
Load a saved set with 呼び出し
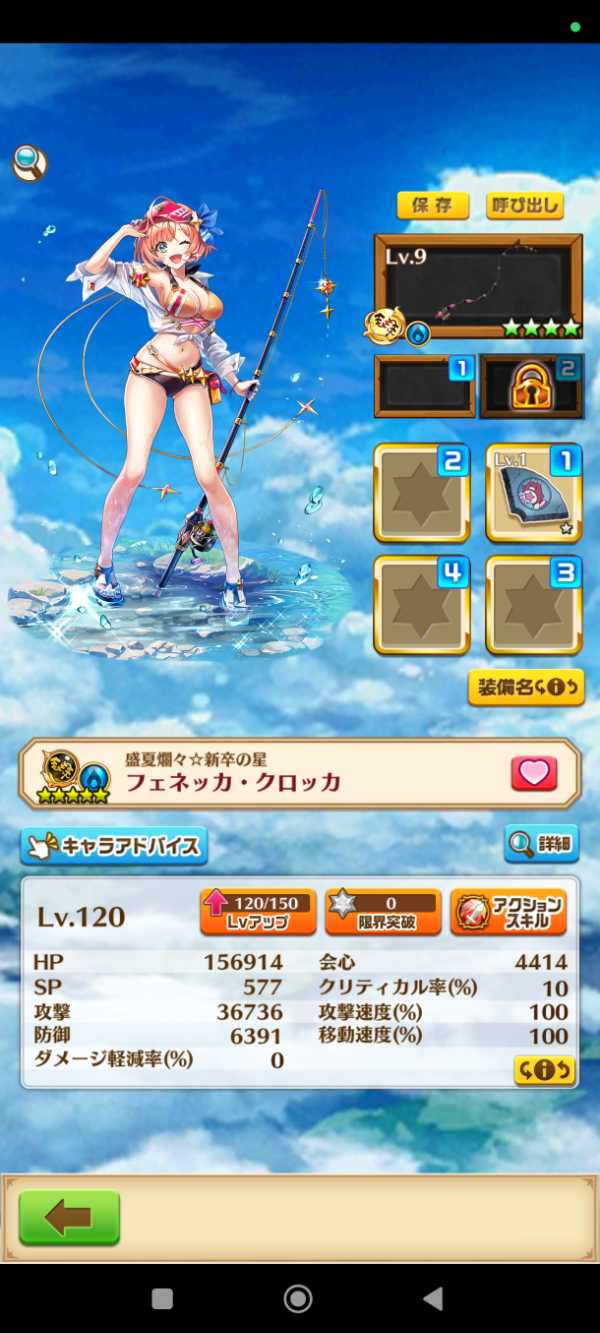pos(525,206)
